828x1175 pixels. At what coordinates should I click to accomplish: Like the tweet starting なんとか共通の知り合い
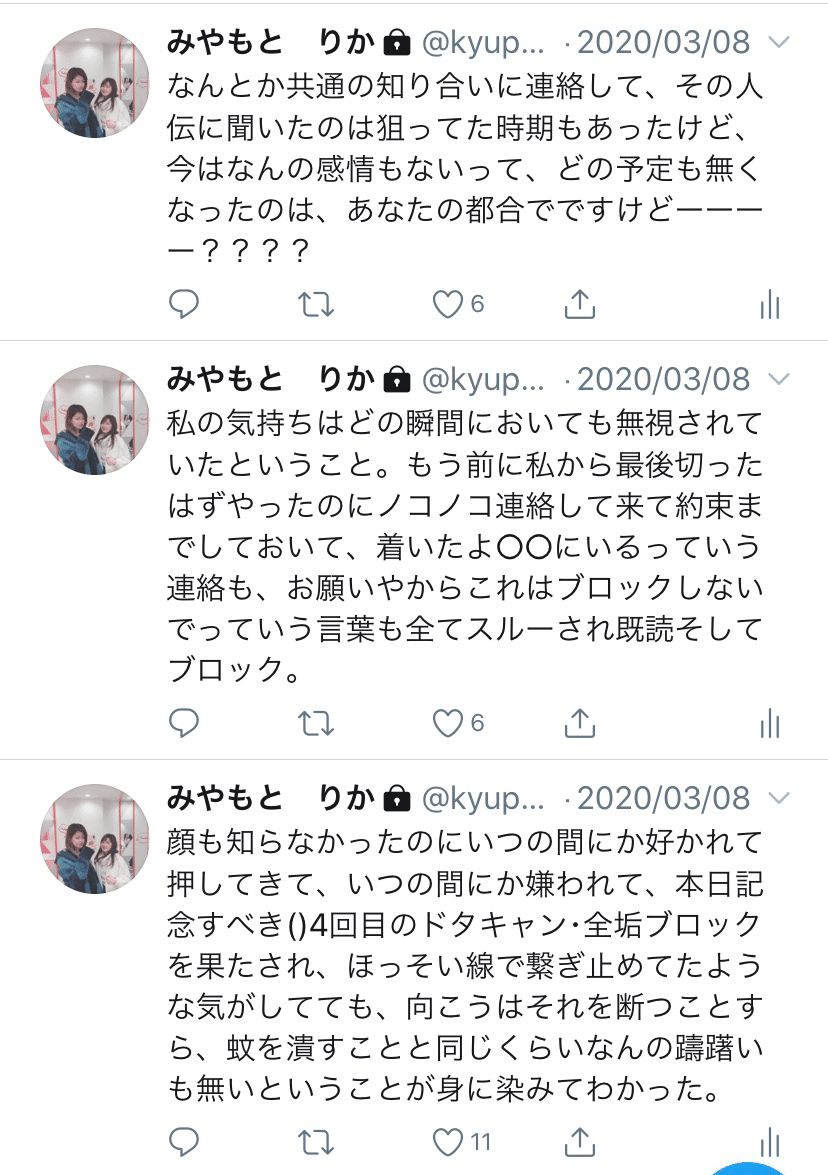click(x=448, y=304)
